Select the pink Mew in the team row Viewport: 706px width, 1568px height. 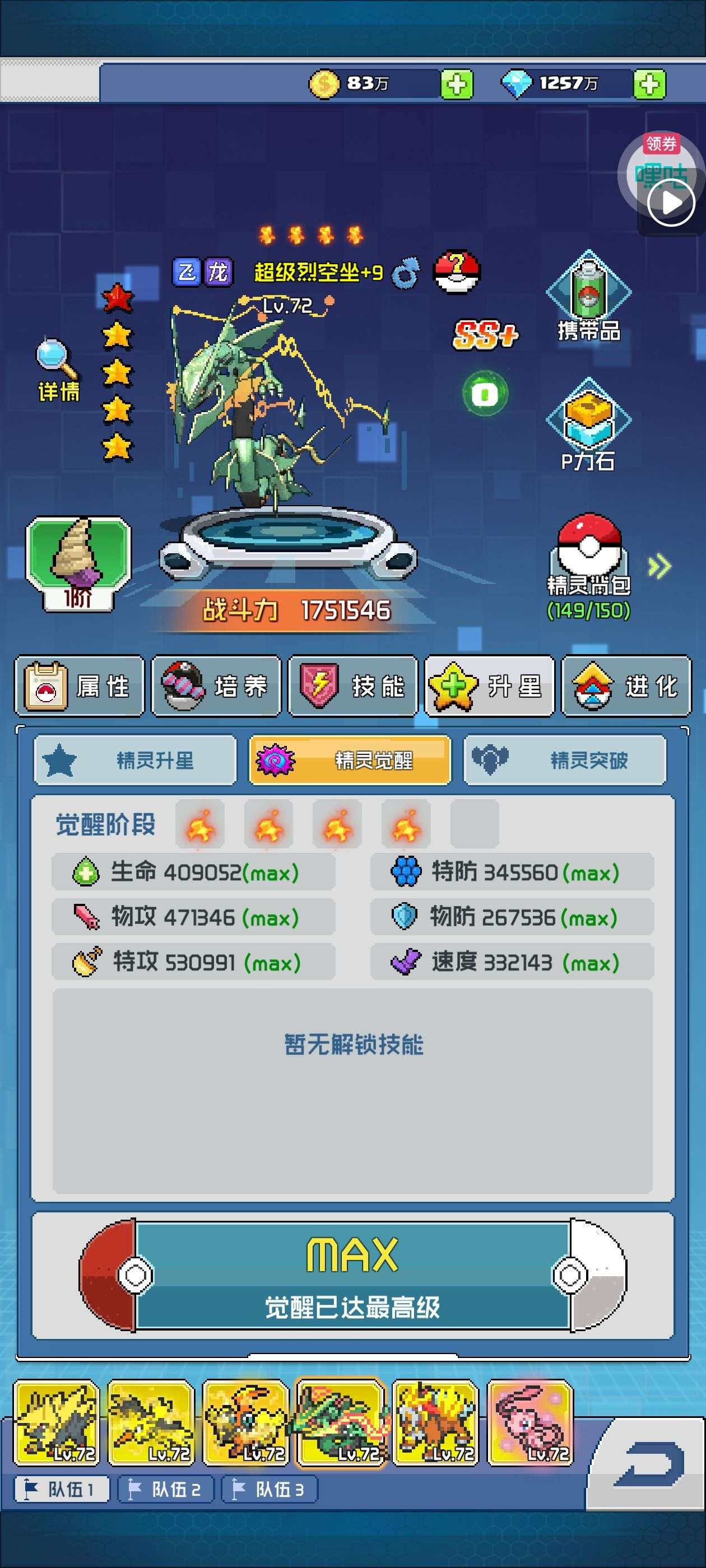(530, 1422)
